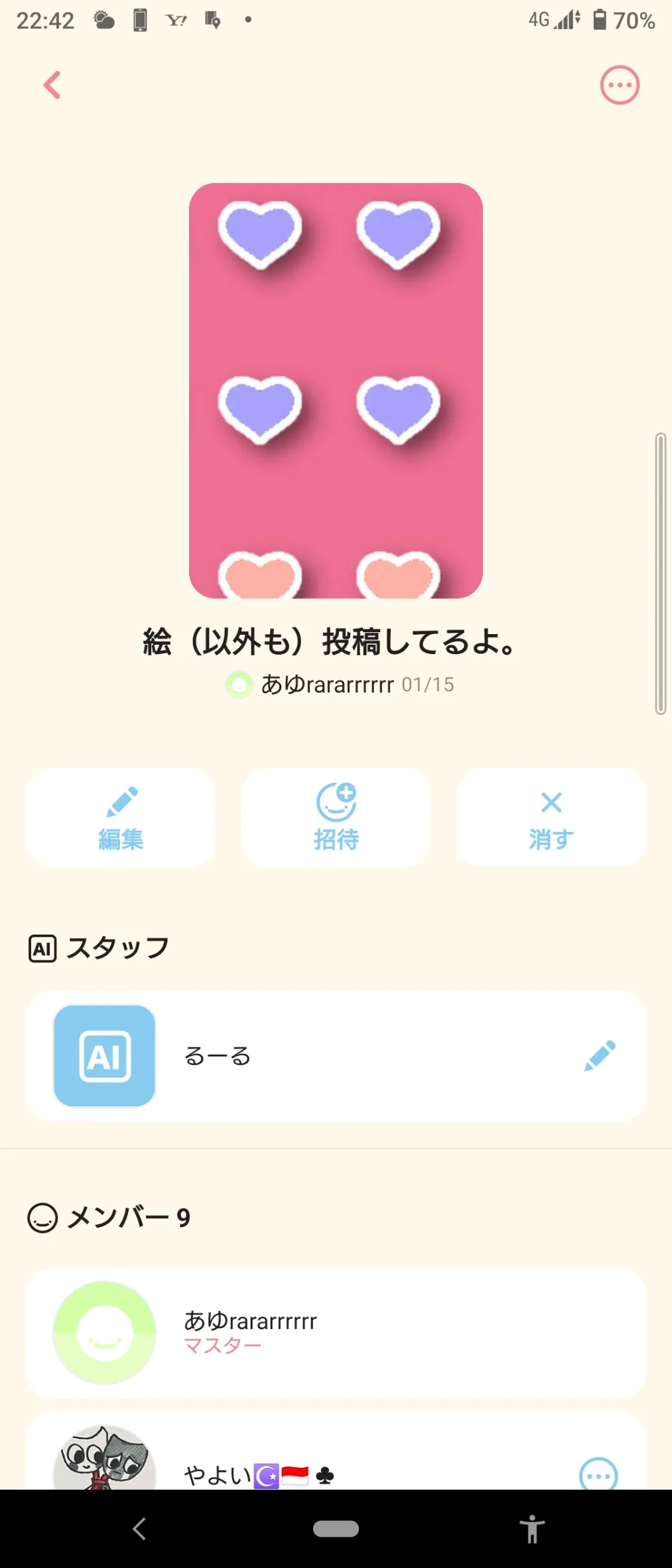Go to the home screen

click(336, 1529)
